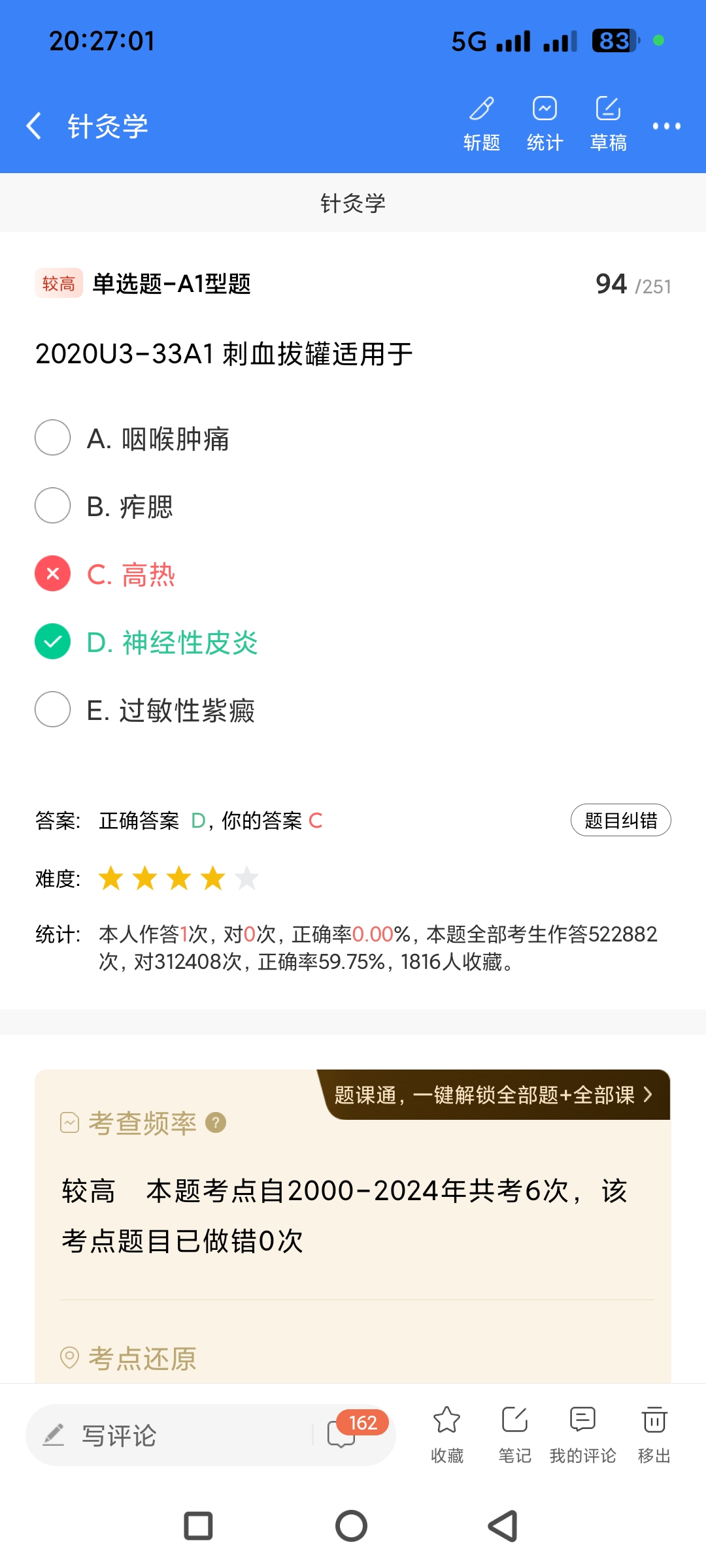706x1568 pixels.
Task: Open 我的评论
Action: [582, 1433]
